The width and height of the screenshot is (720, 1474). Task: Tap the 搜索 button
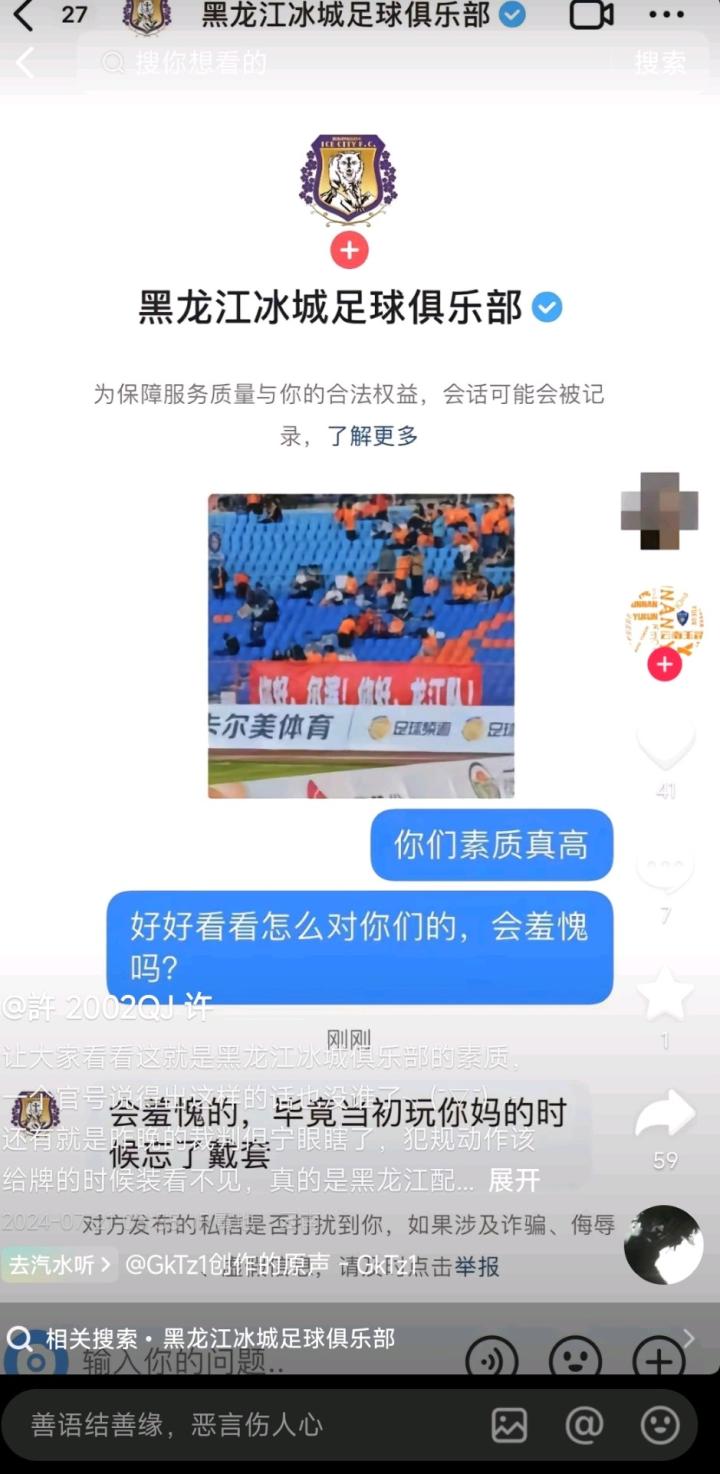pyautogui.click(x=660, y=62)
